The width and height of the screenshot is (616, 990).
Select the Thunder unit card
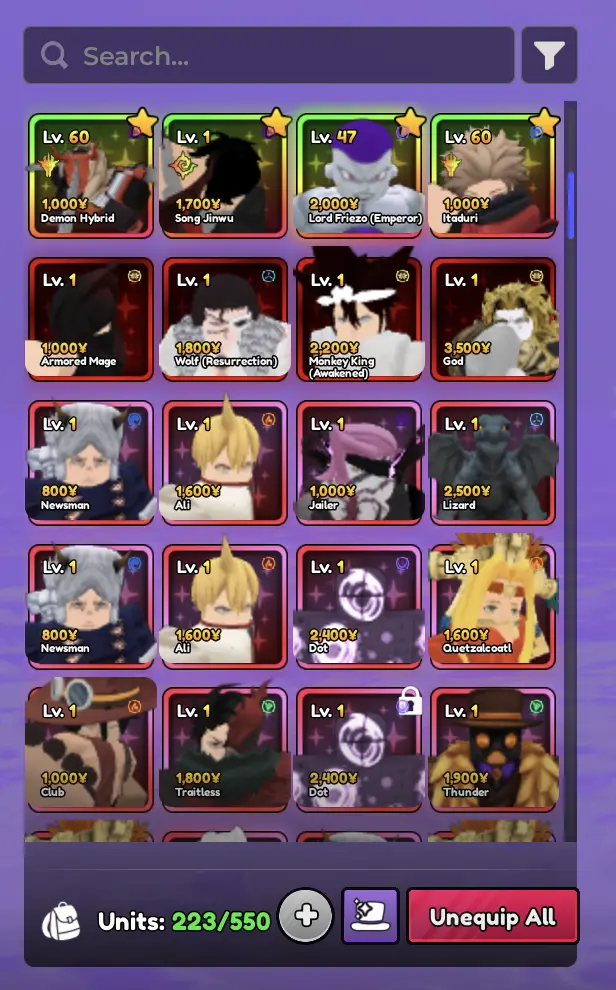tap(493, 750)
